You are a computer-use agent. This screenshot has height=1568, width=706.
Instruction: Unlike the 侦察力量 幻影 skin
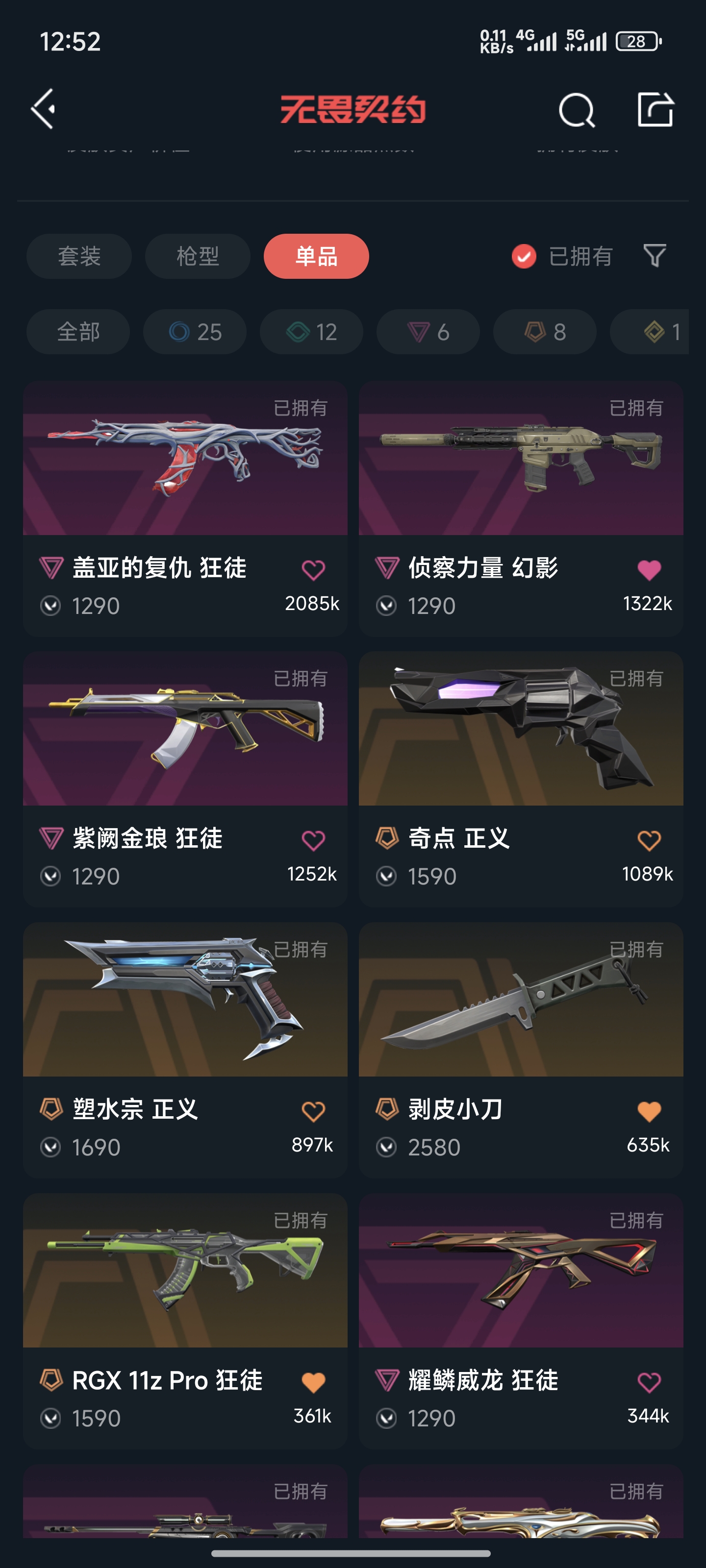pyautogui.click(x=649, y=570)
